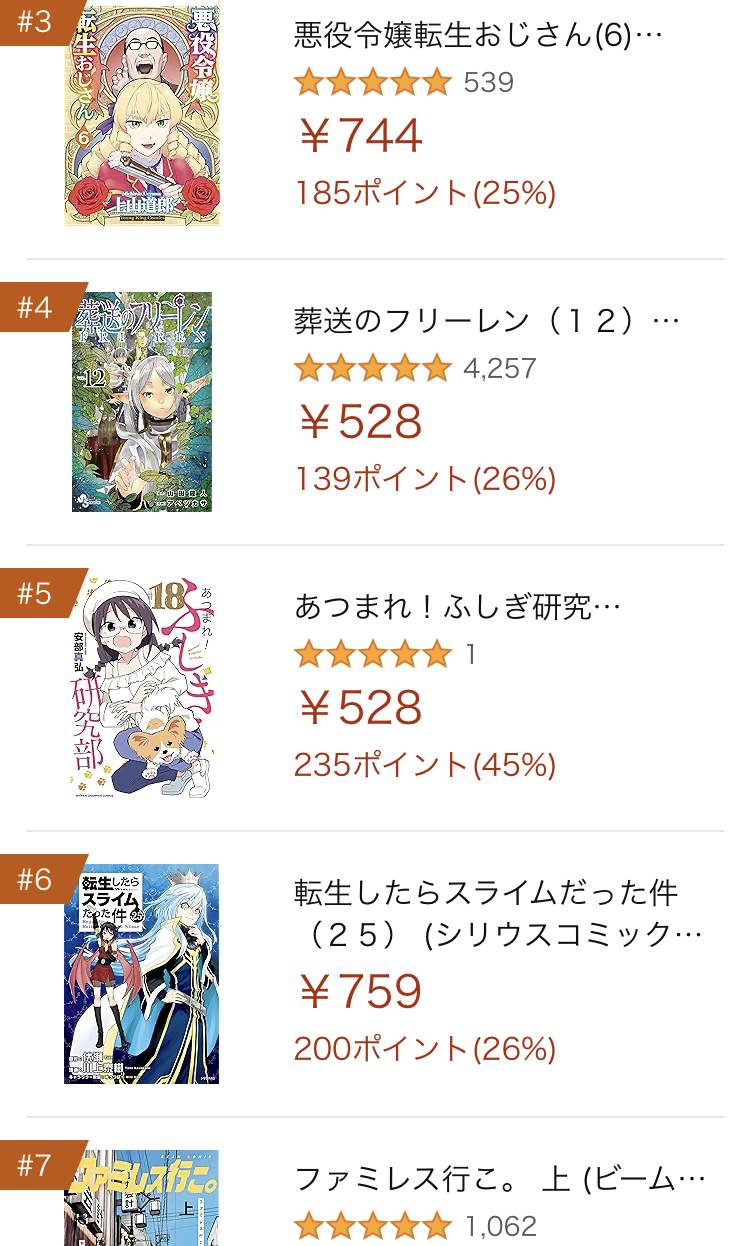Open ファミレス行こ。上 title link
Viewport: 750px width, 1246px height.
499,1179
